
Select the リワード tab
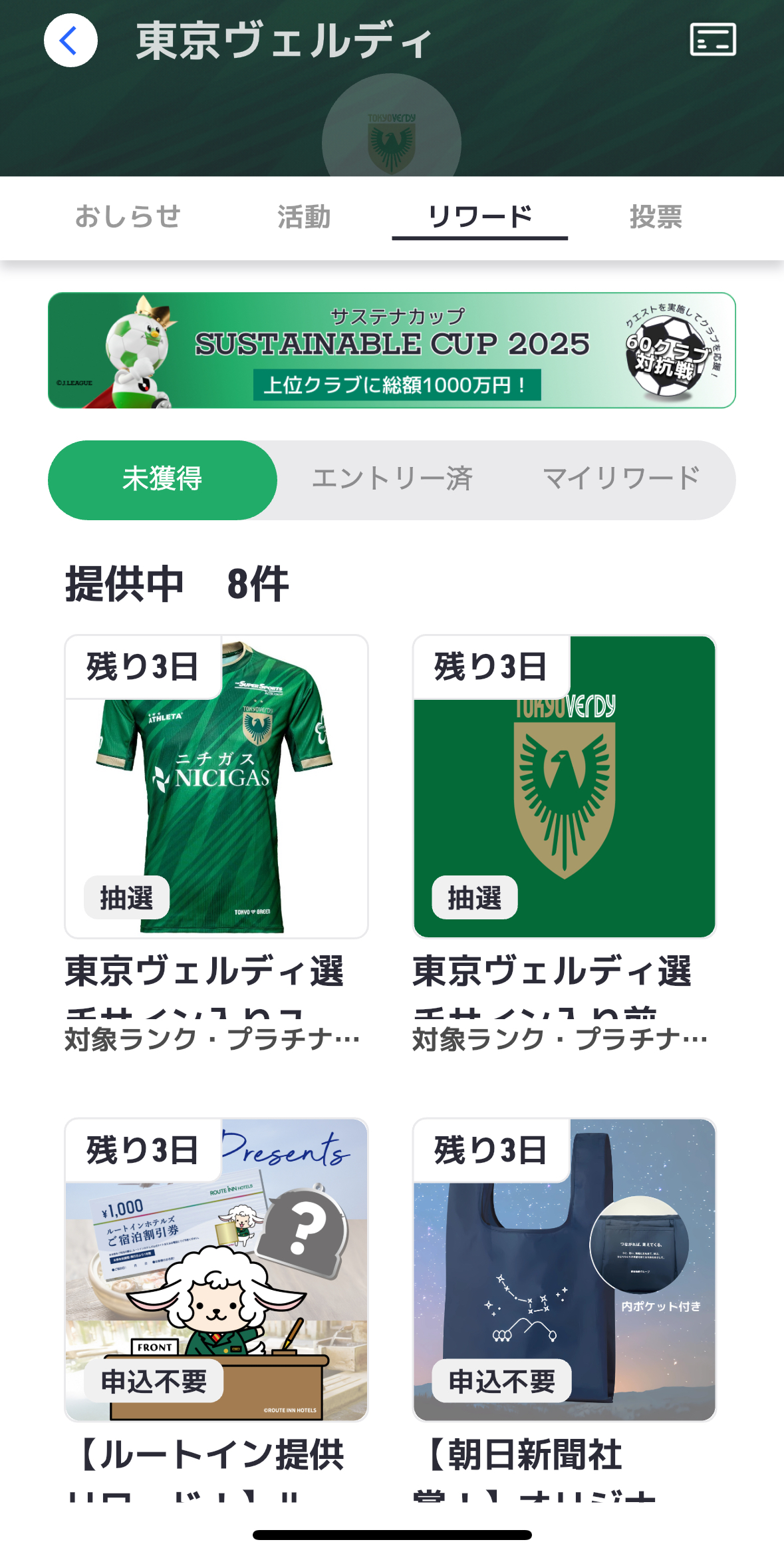480,217
